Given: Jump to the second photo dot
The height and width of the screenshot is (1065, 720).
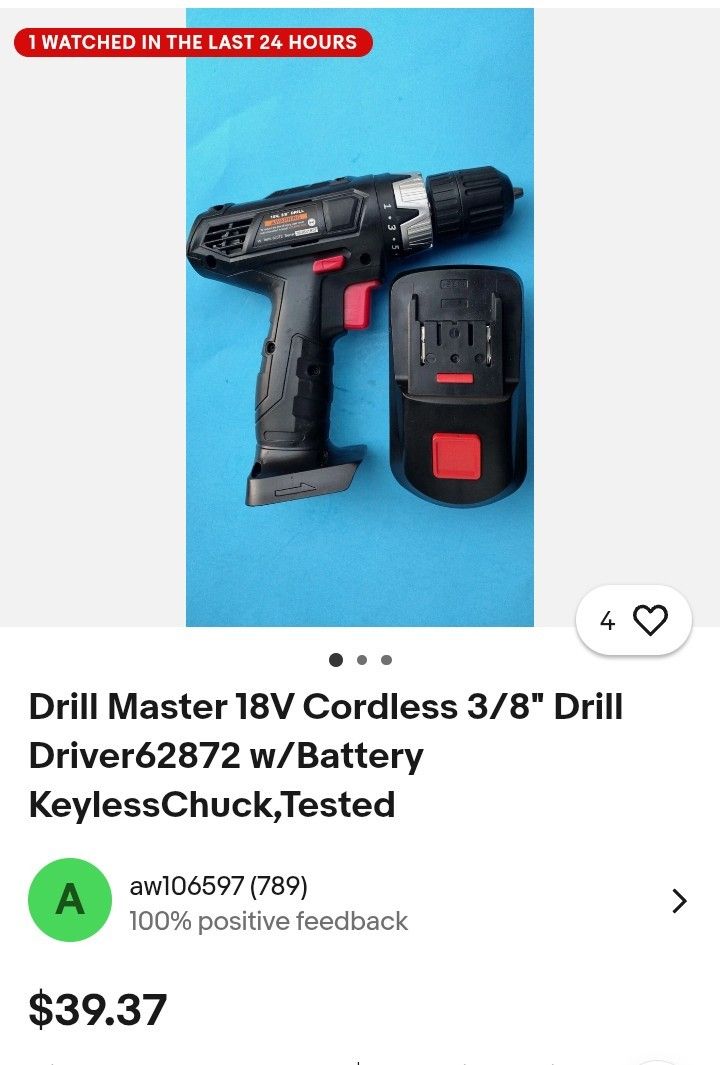Looking at the screenshot, I should point(361,660).
